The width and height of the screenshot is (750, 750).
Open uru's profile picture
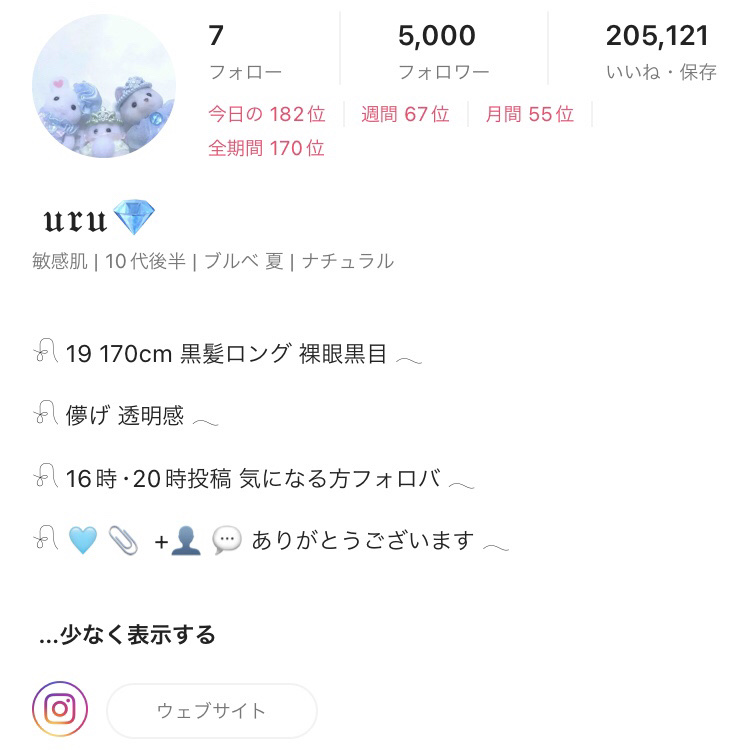point(104,86)
